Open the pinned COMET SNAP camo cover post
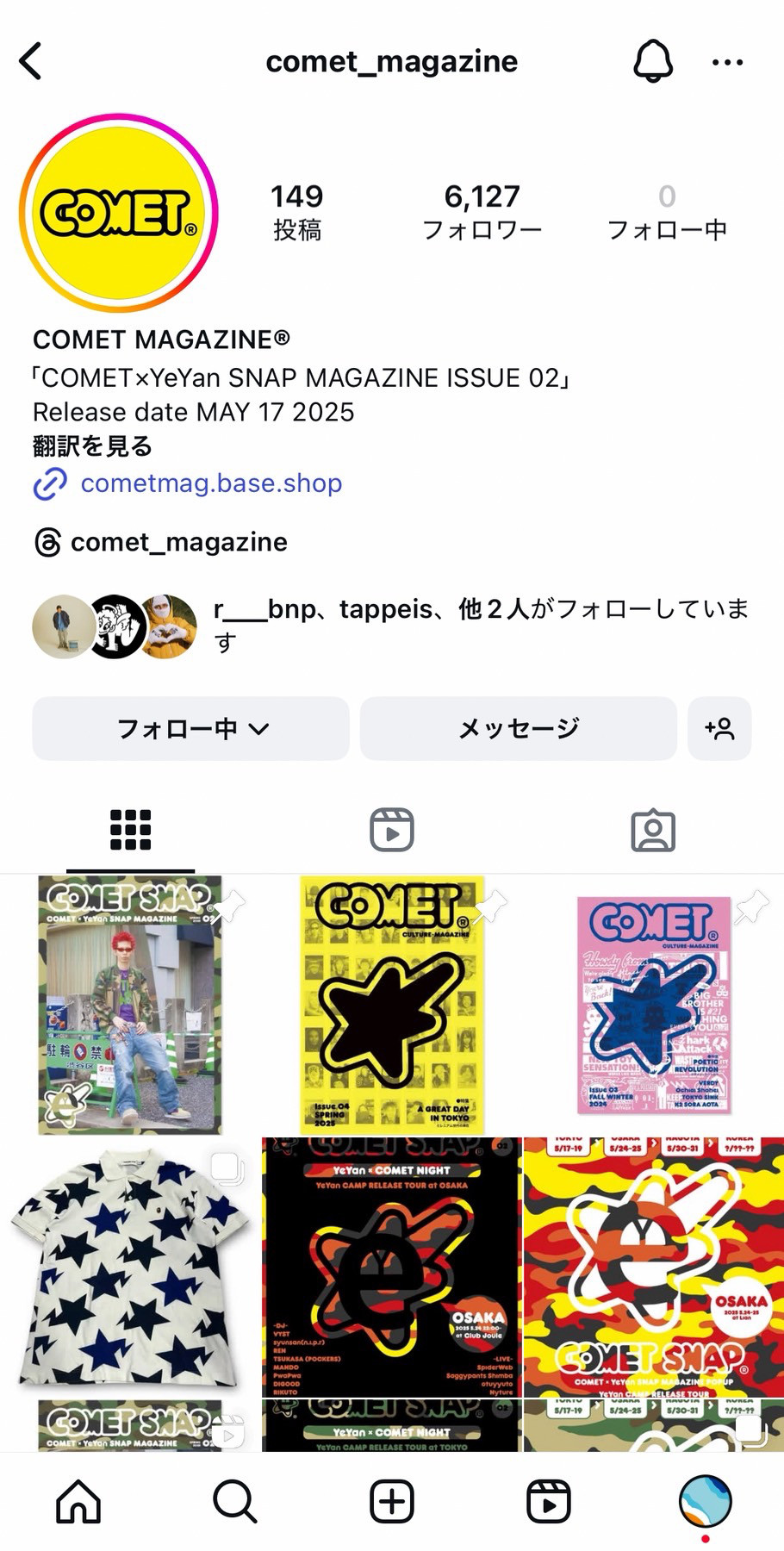 (x=130, y=1005)
